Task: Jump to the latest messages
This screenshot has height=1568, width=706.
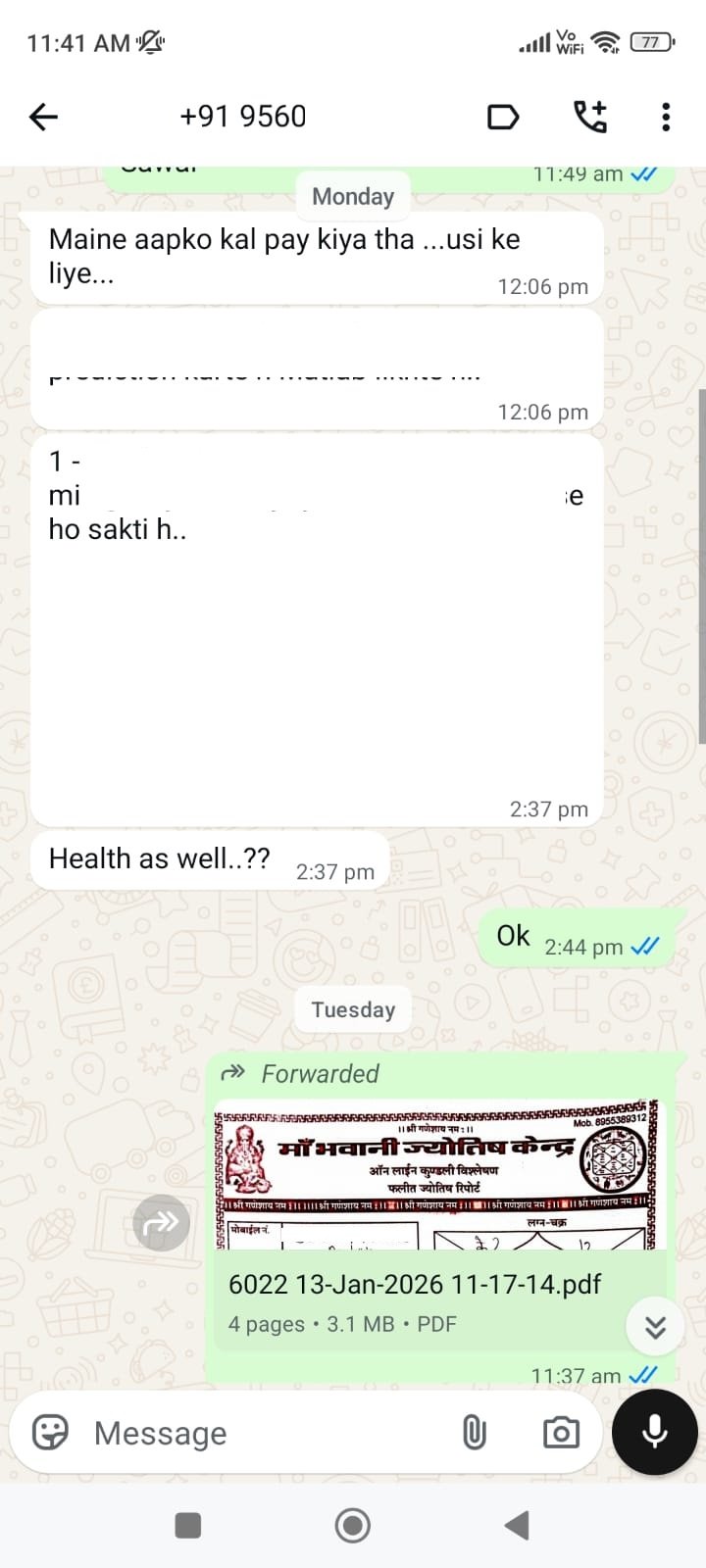Action: 655,1327
